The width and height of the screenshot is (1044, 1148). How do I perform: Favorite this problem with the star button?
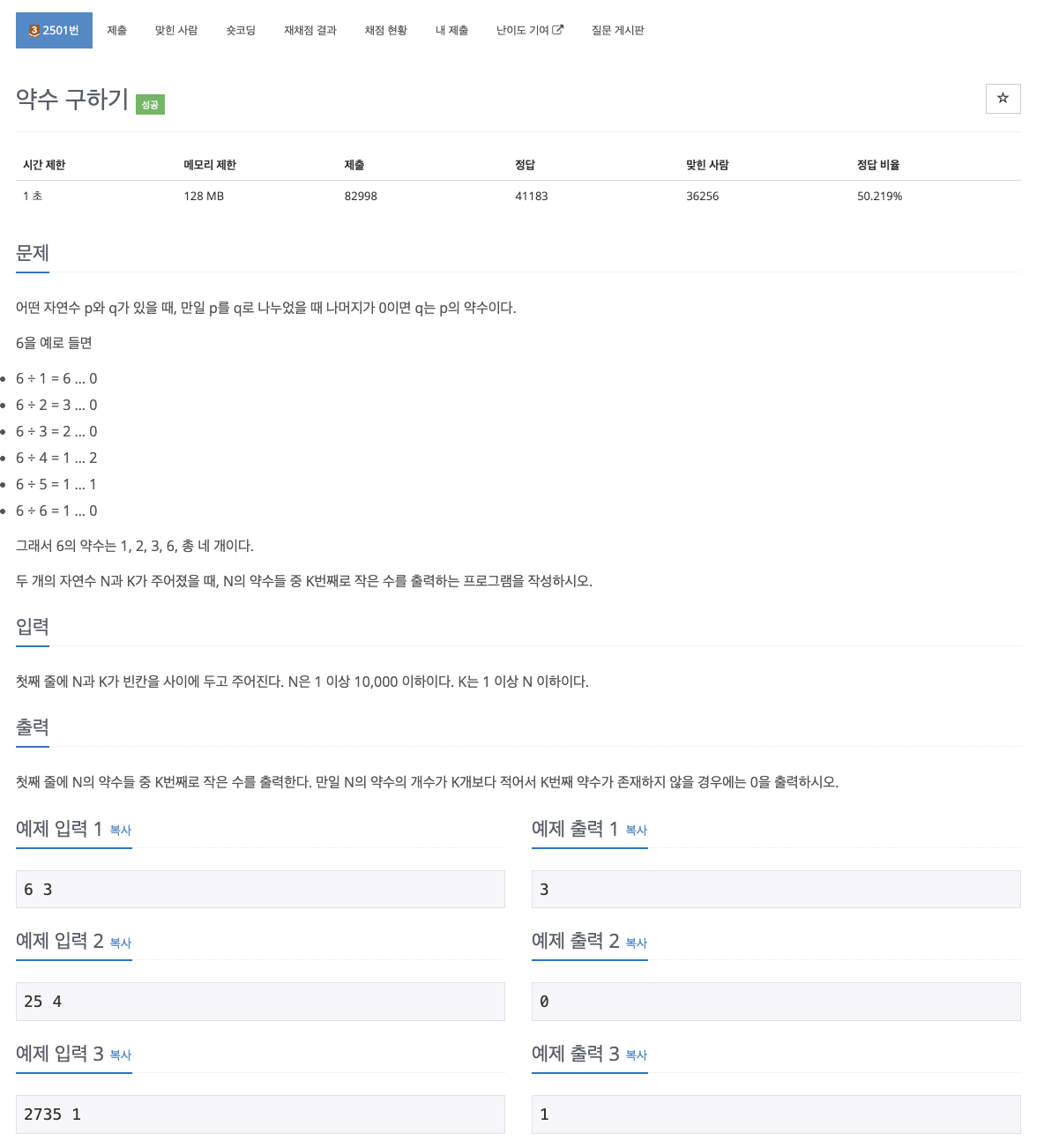[x=1003, y=99]
